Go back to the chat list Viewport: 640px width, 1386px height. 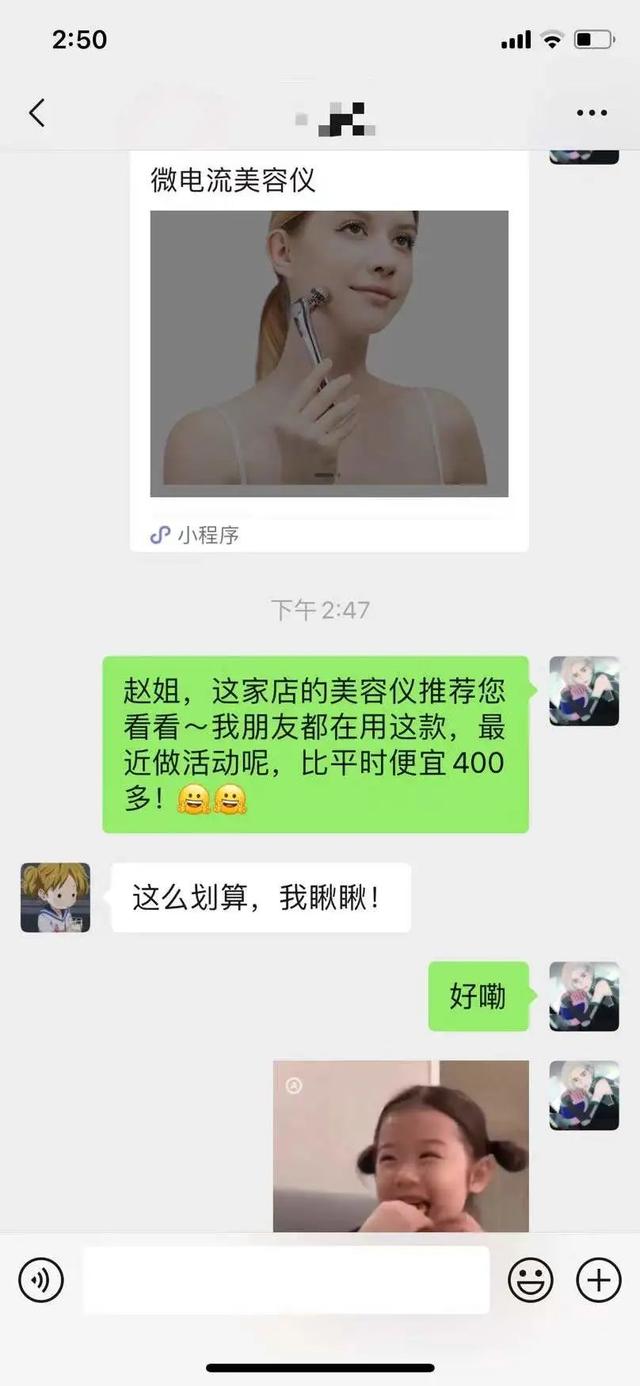coord(37,113)
